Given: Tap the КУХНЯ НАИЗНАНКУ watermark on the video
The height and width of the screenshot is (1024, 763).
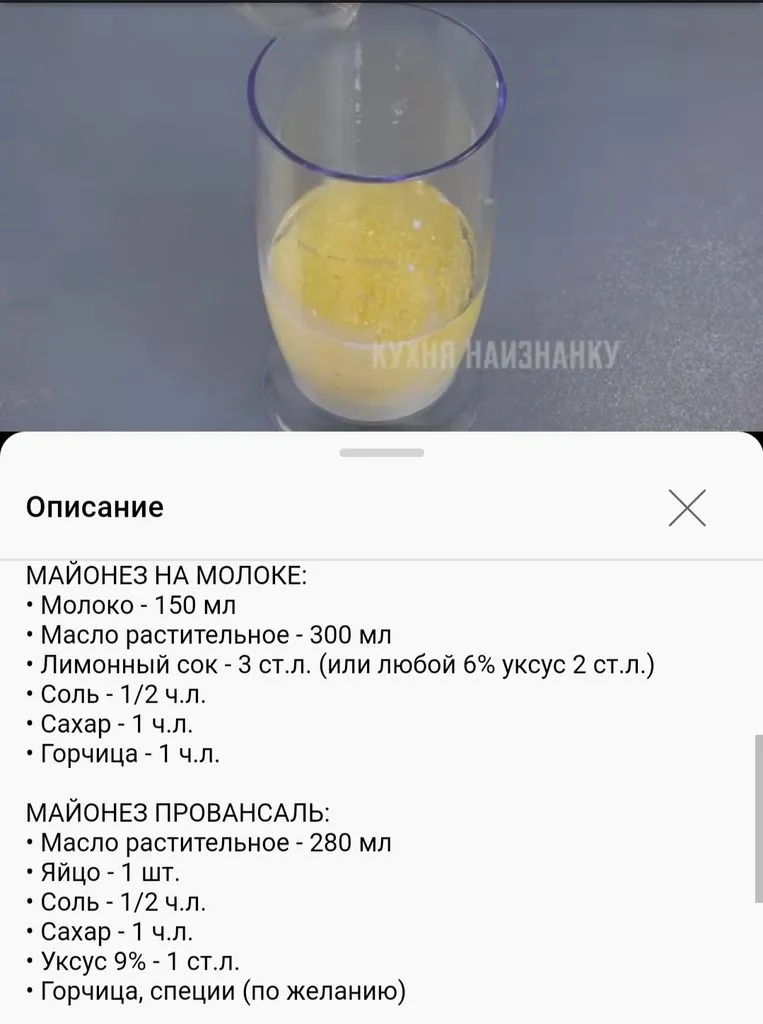Looking at the screenshot, I should (495, 352).
